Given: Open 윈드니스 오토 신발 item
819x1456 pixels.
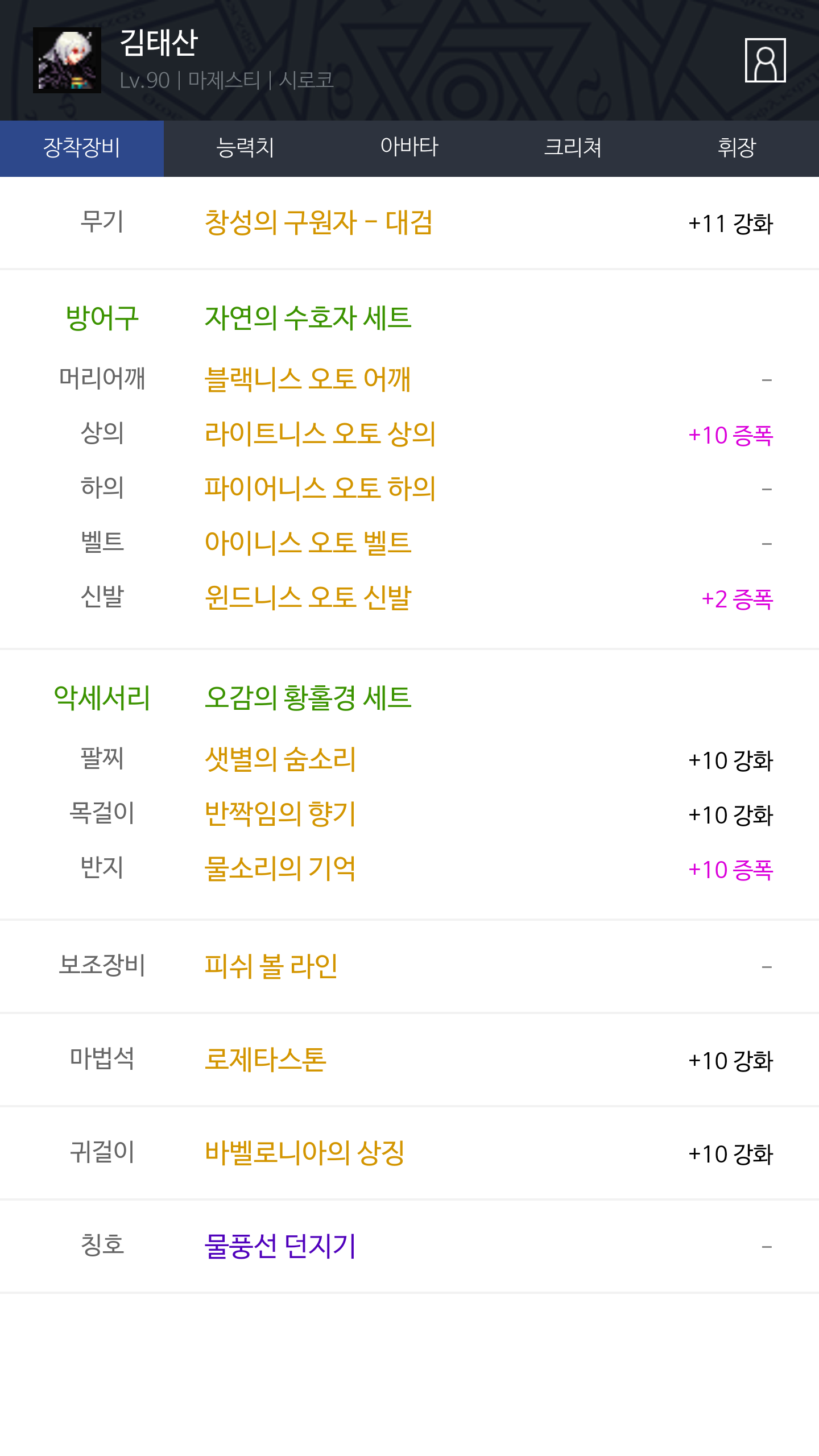Looking at the screenshot, I should (x=308, y=597).
